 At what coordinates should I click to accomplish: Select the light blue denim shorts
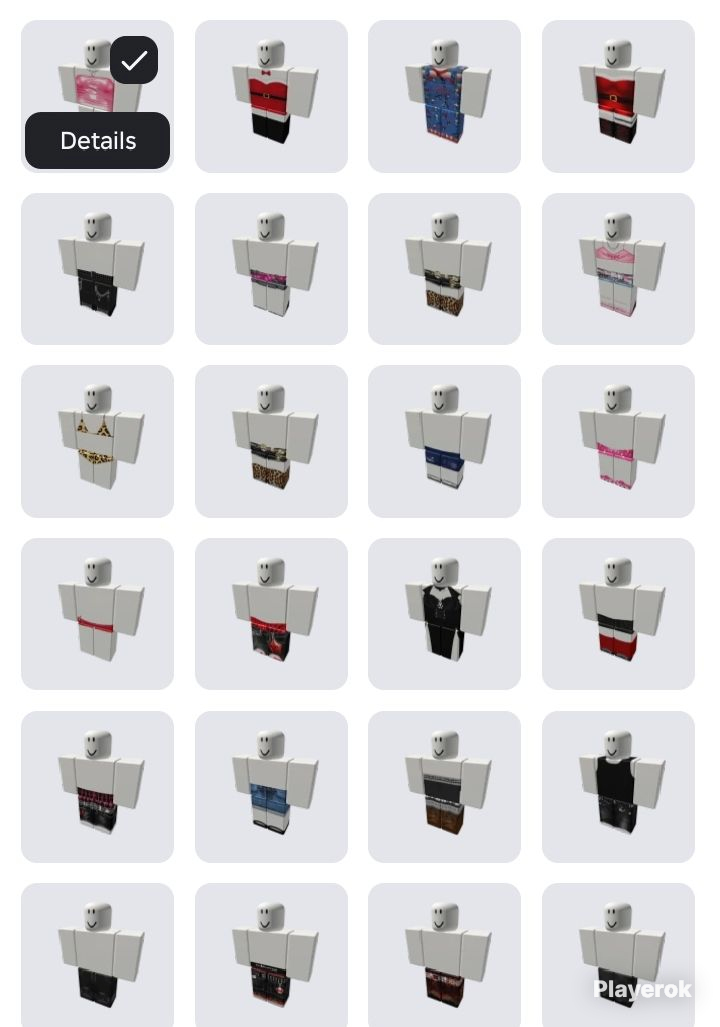[271, 787]
